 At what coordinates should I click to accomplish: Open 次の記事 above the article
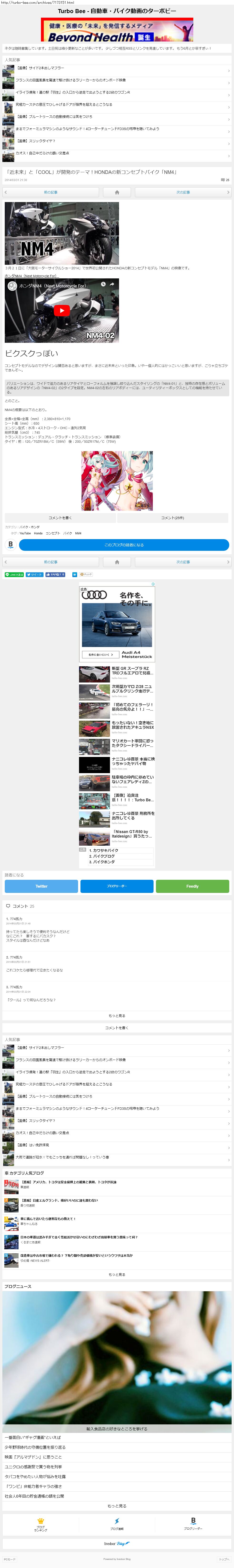pyautogui.click(x=183, y=192)
